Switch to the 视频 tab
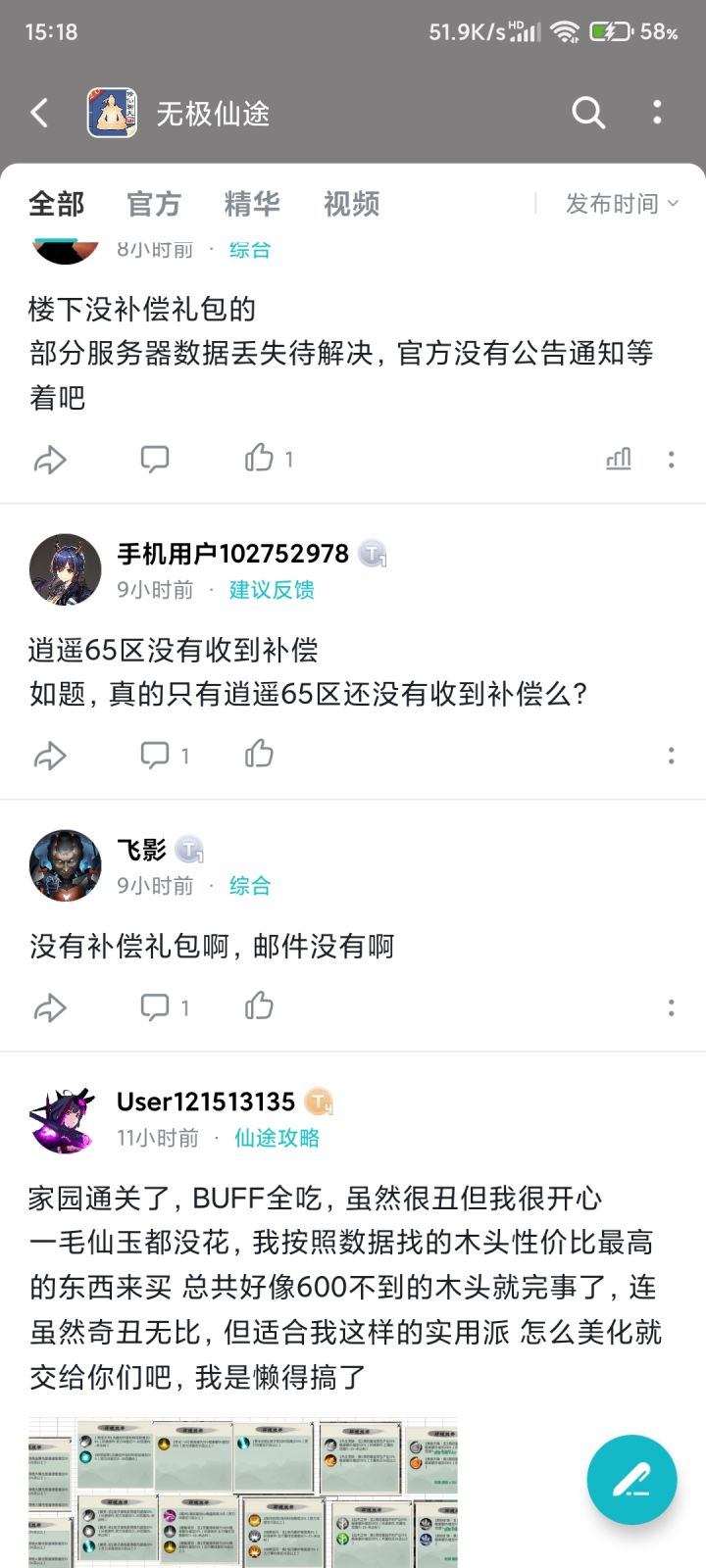The width and height of the screenshot is (706, 1568). point(351,204)
